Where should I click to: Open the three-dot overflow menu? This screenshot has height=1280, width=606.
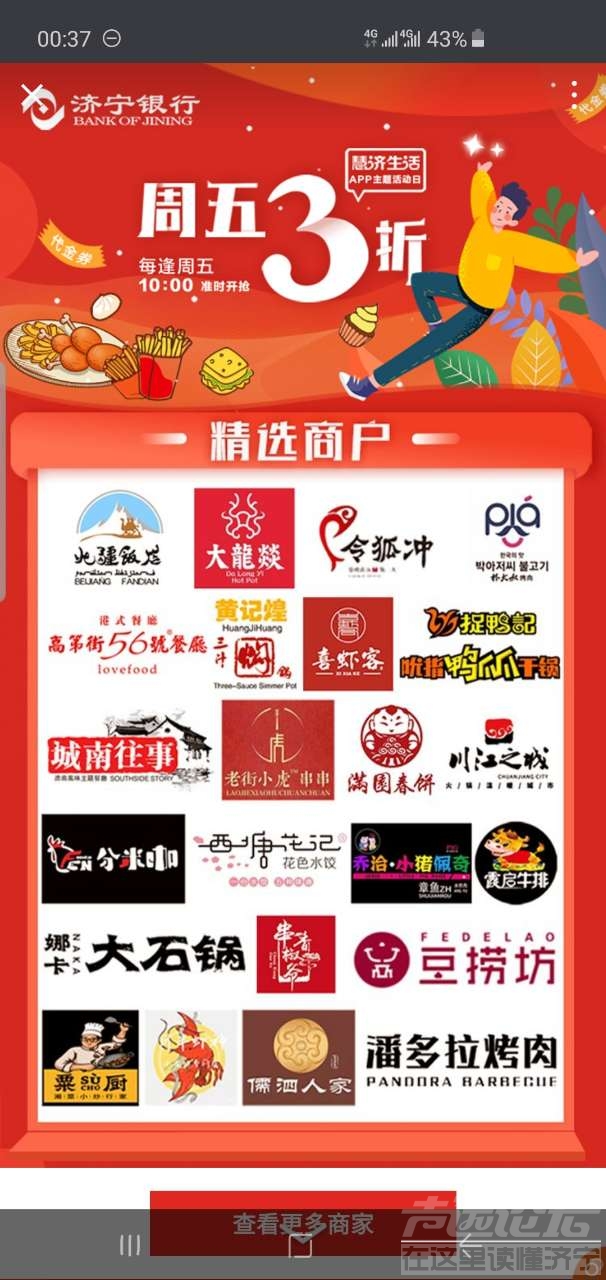[x=576, y=96]
